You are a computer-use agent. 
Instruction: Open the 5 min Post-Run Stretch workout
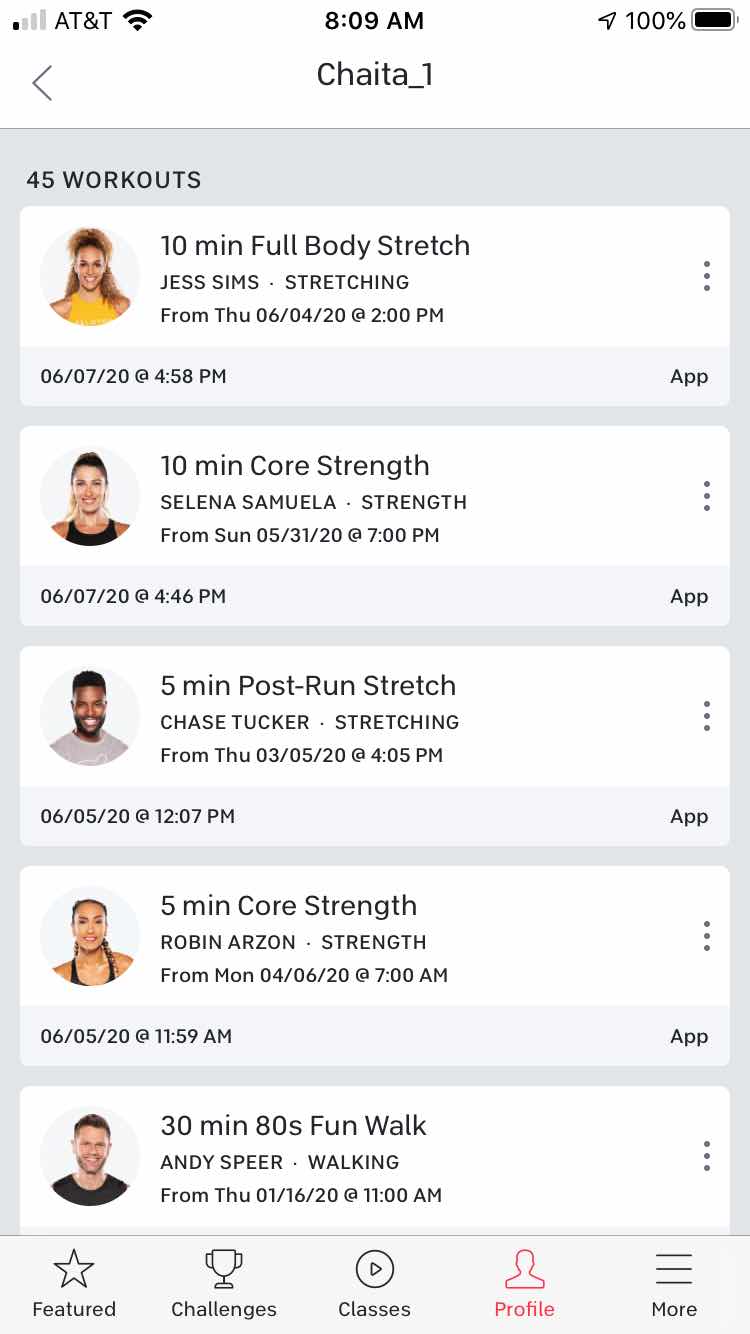click(308, 686)
